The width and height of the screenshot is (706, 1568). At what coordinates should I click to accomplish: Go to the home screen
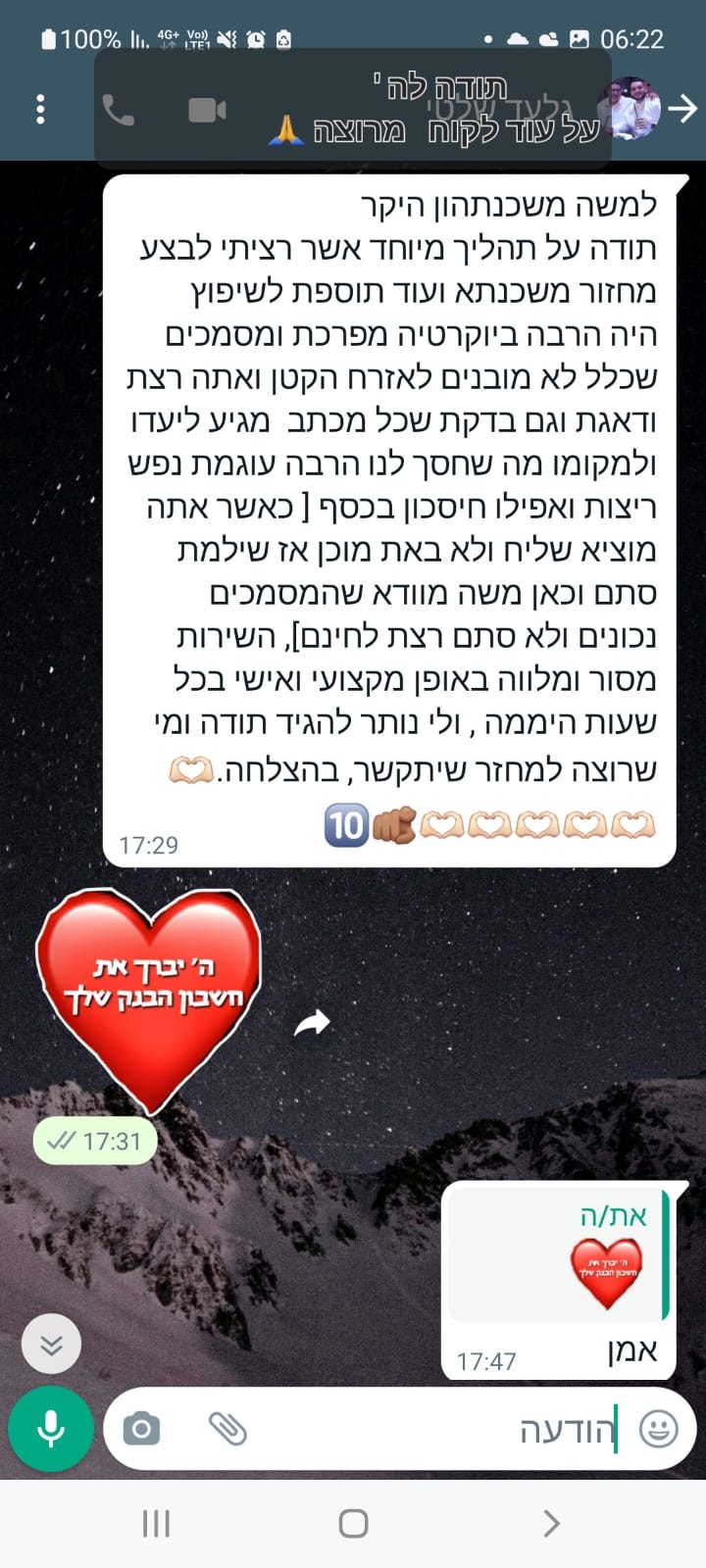click(353, 1523)
